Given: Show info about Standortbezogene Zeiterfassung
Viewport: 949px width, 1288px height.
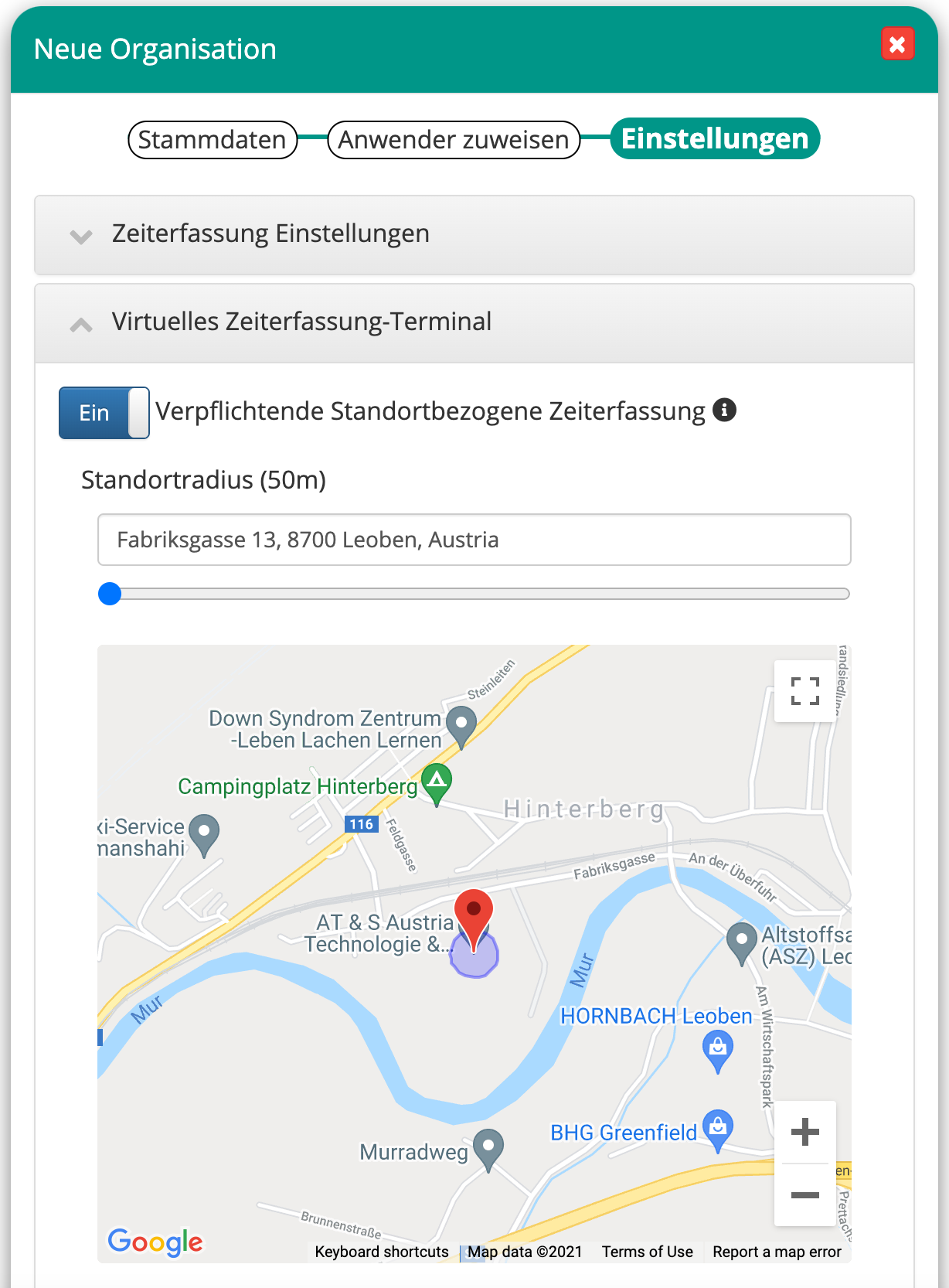Looking at the screenshot, I should tap(724, 410).
